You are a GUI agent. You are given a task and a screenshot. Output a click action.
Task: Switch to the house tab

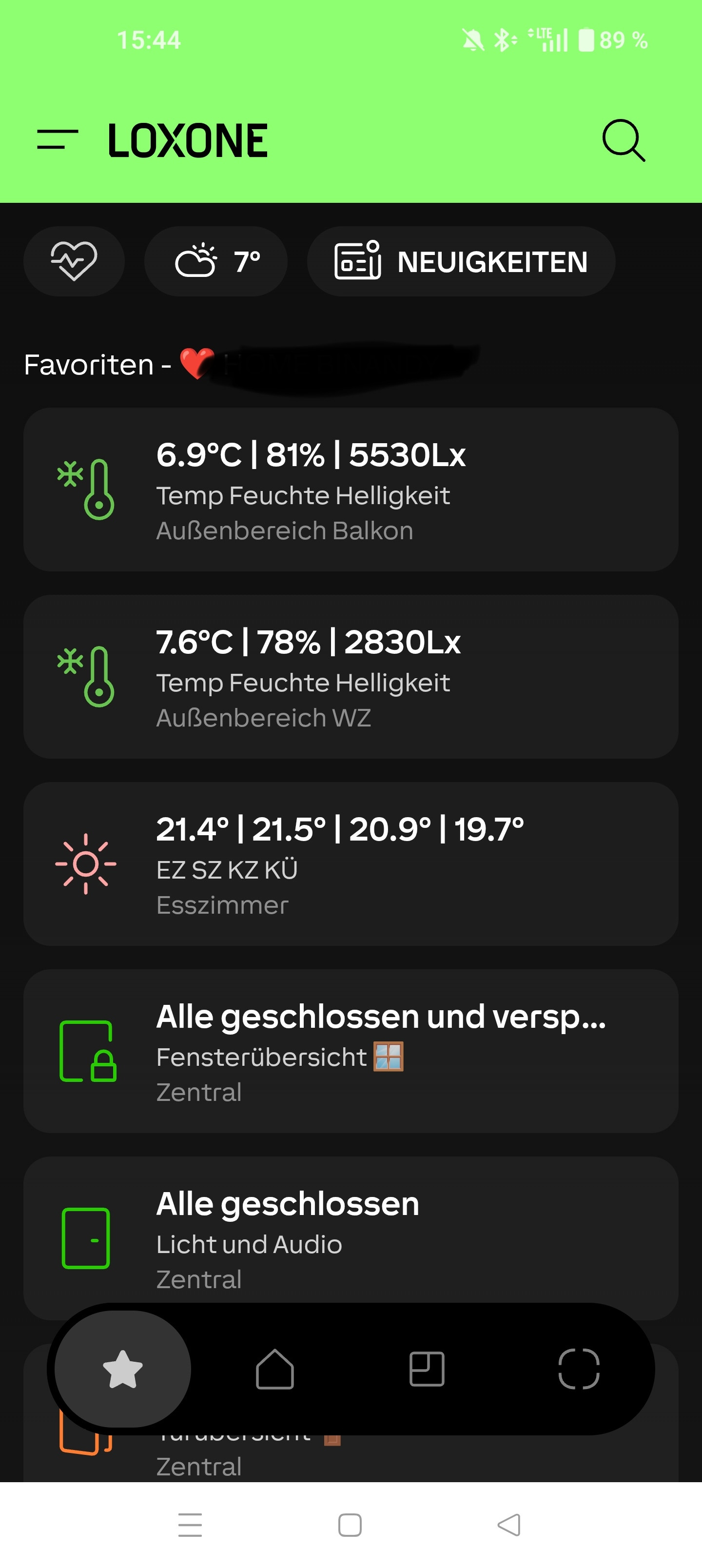tap(274, 1369)
